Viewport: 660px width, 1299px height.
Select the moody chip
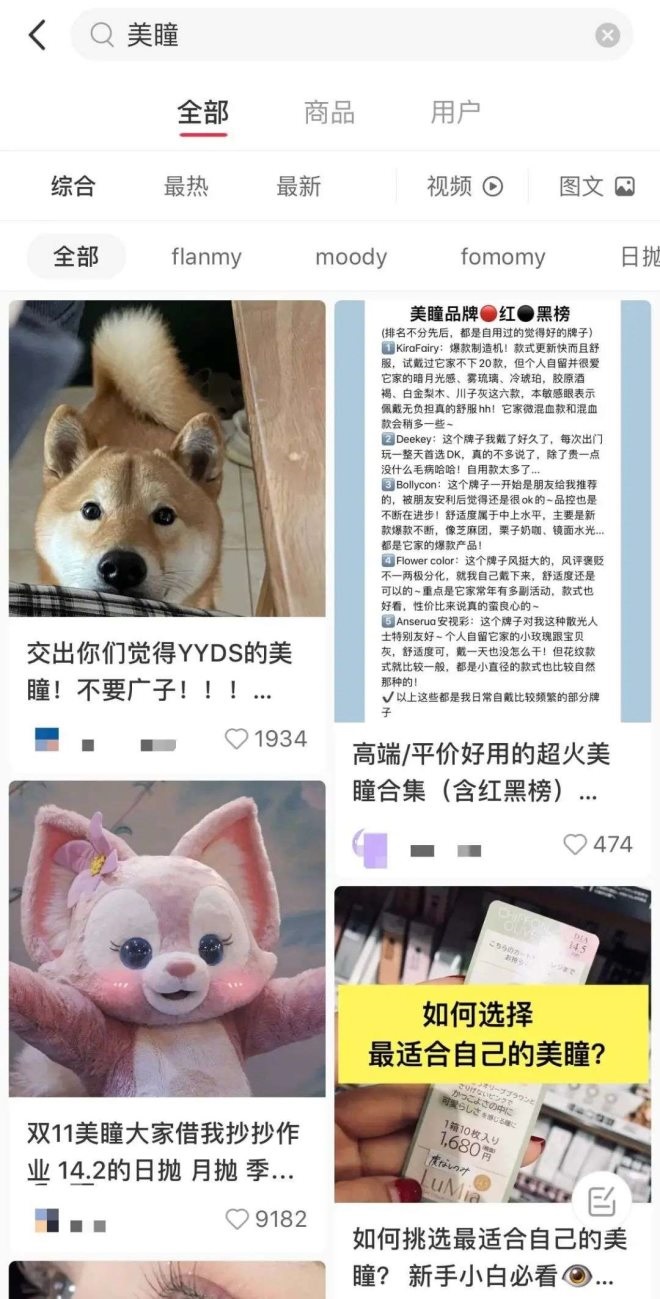coord(351,257)
